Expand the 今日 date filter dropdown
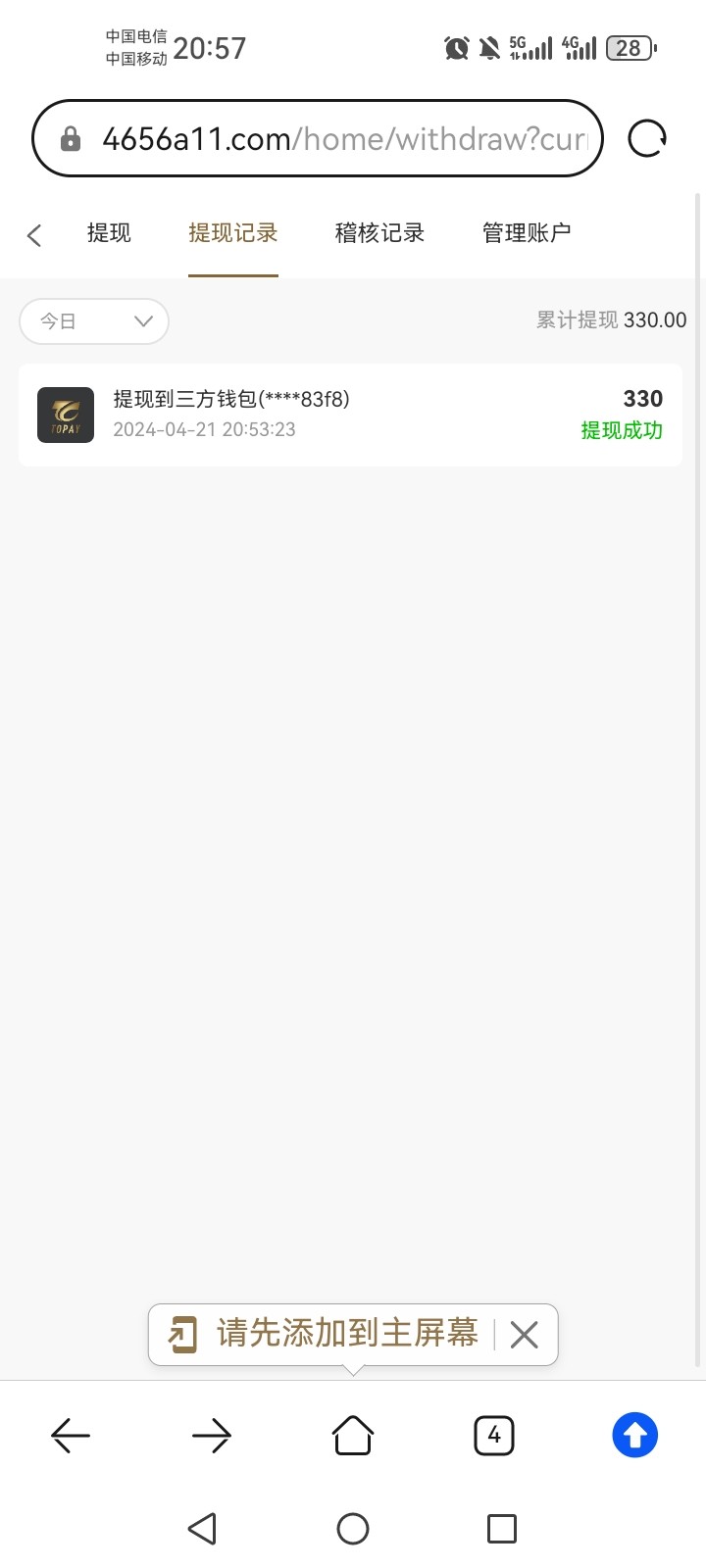 click(94, 321)
